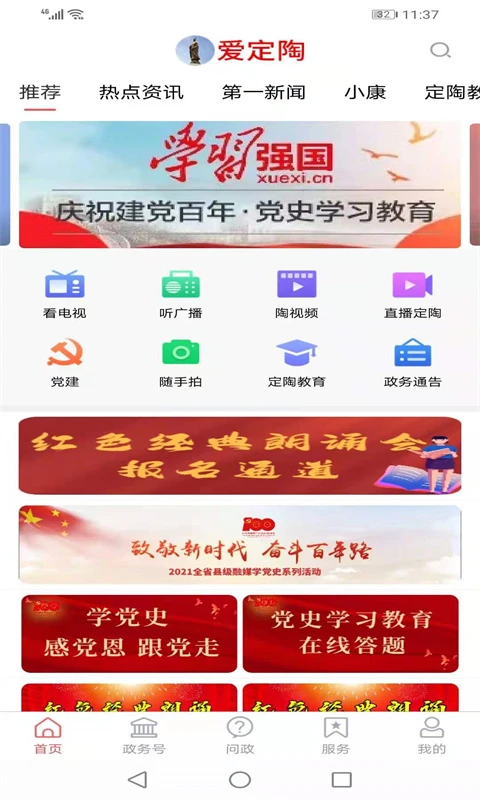This screenshot has height=800, width=480.
Task: Open 直播定陶
Action: [412, 294]
